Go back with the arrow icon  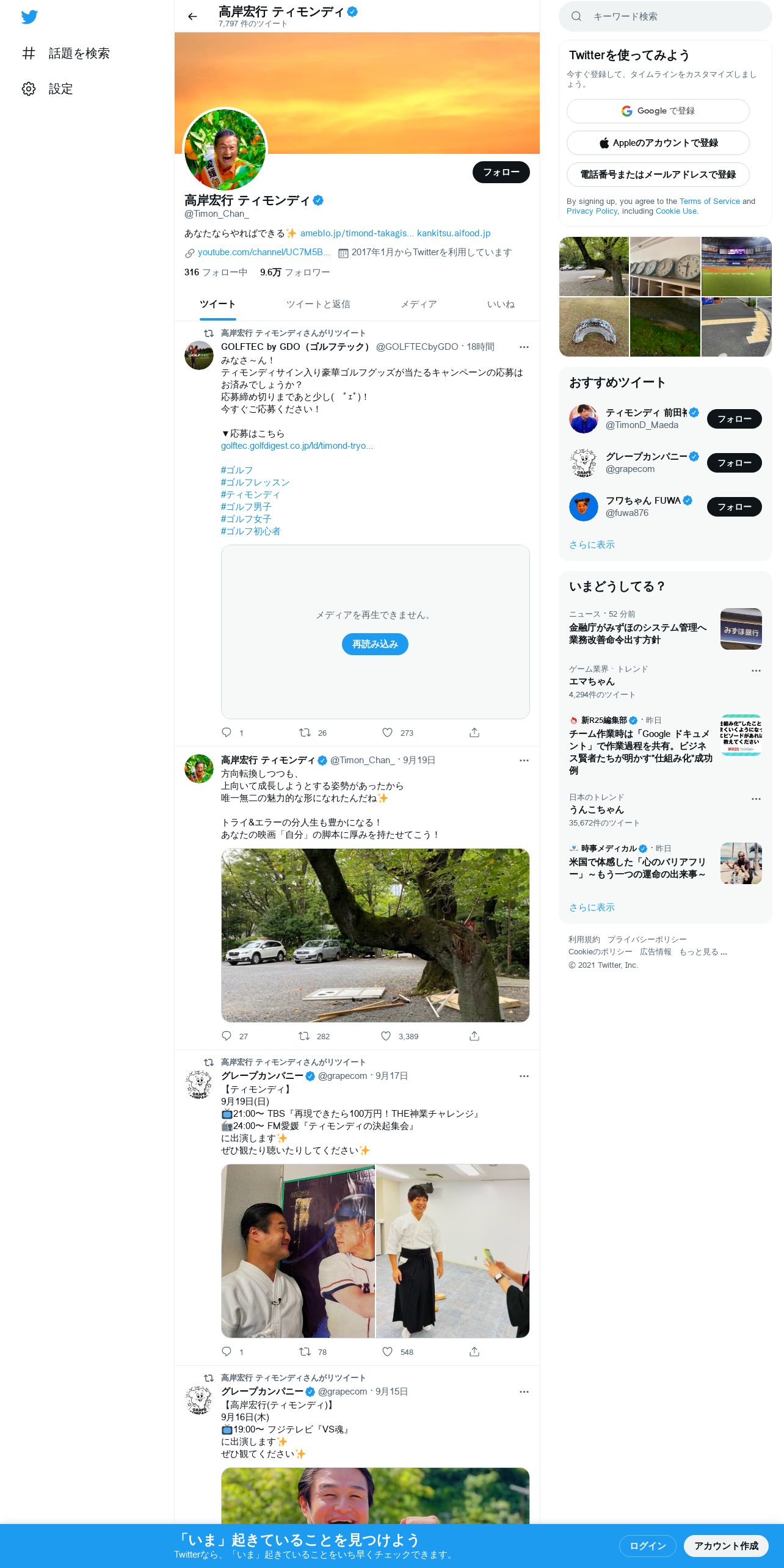(x=192, y=16)
